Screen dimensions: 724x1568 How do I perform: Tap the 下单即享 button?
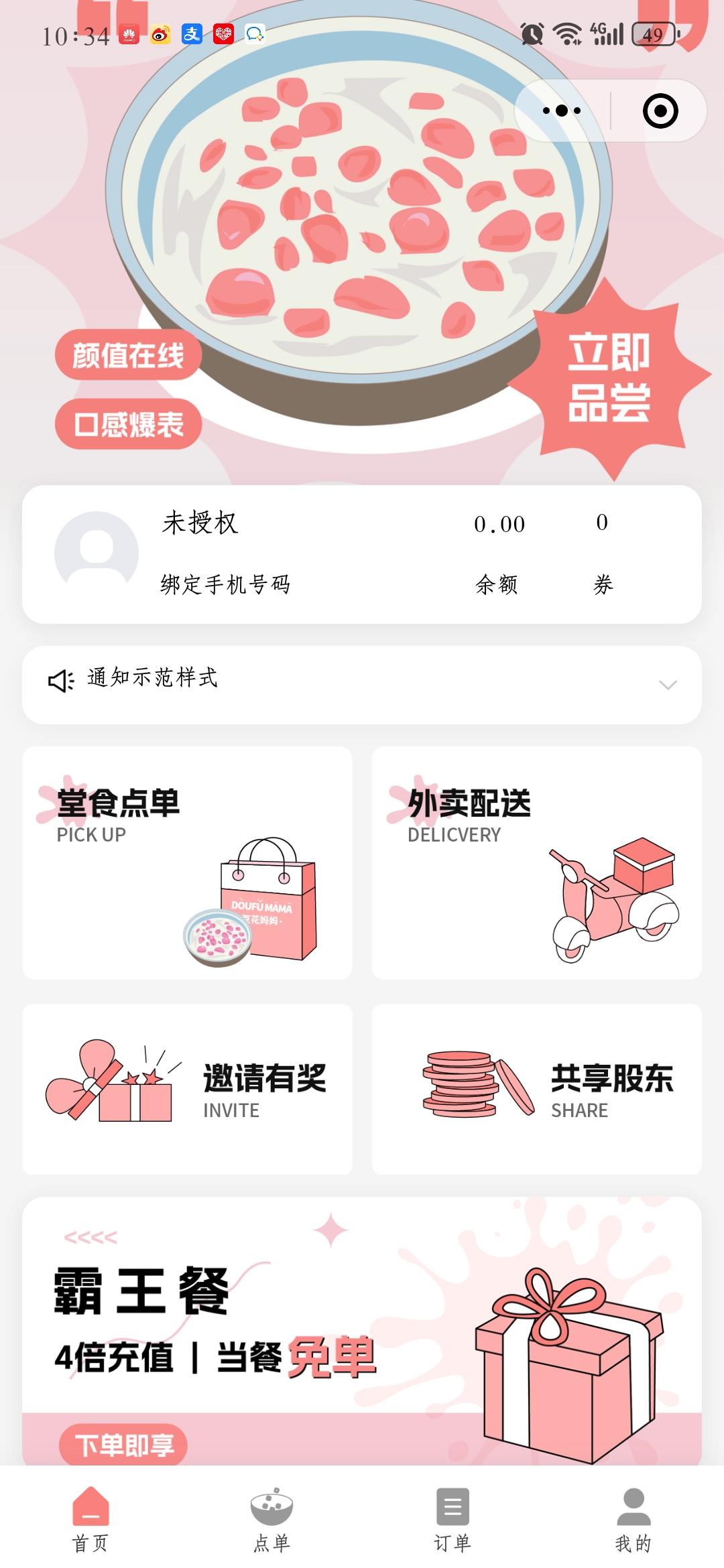point(123,1445)
